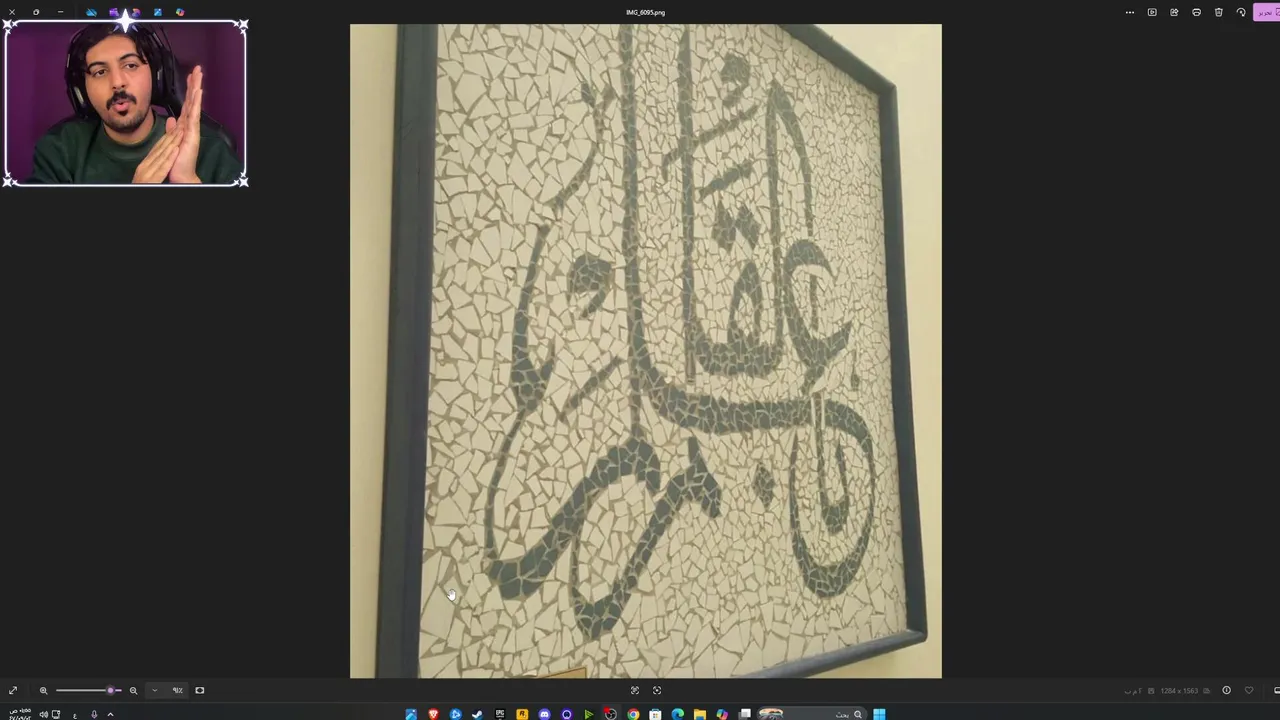
Task: Delete this photo with the trash icon
Action: click(1218, 12)
